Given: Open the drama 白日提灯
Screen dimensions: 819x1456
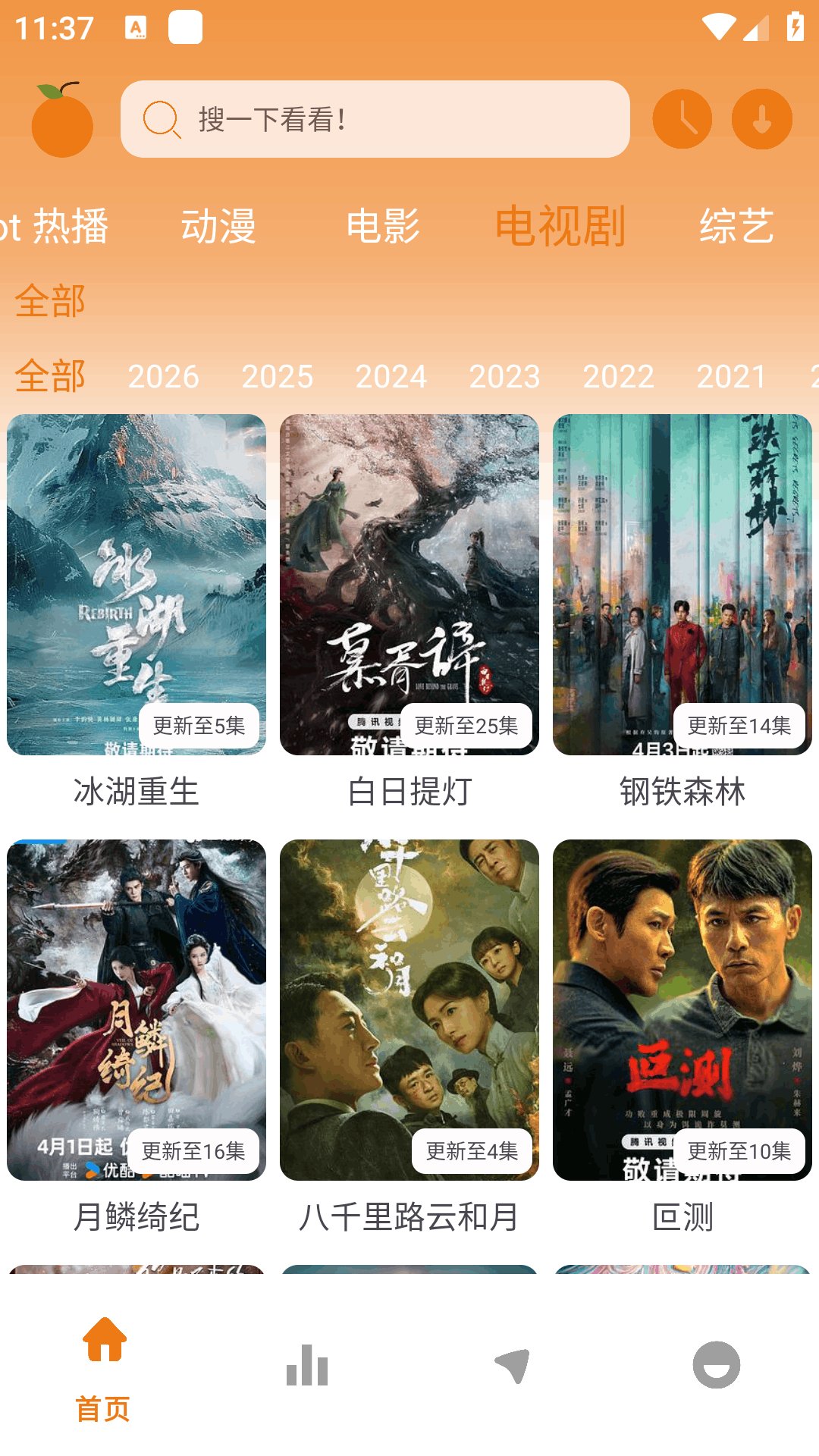Looking at the screenshot, I should click(x=409, y=584).
